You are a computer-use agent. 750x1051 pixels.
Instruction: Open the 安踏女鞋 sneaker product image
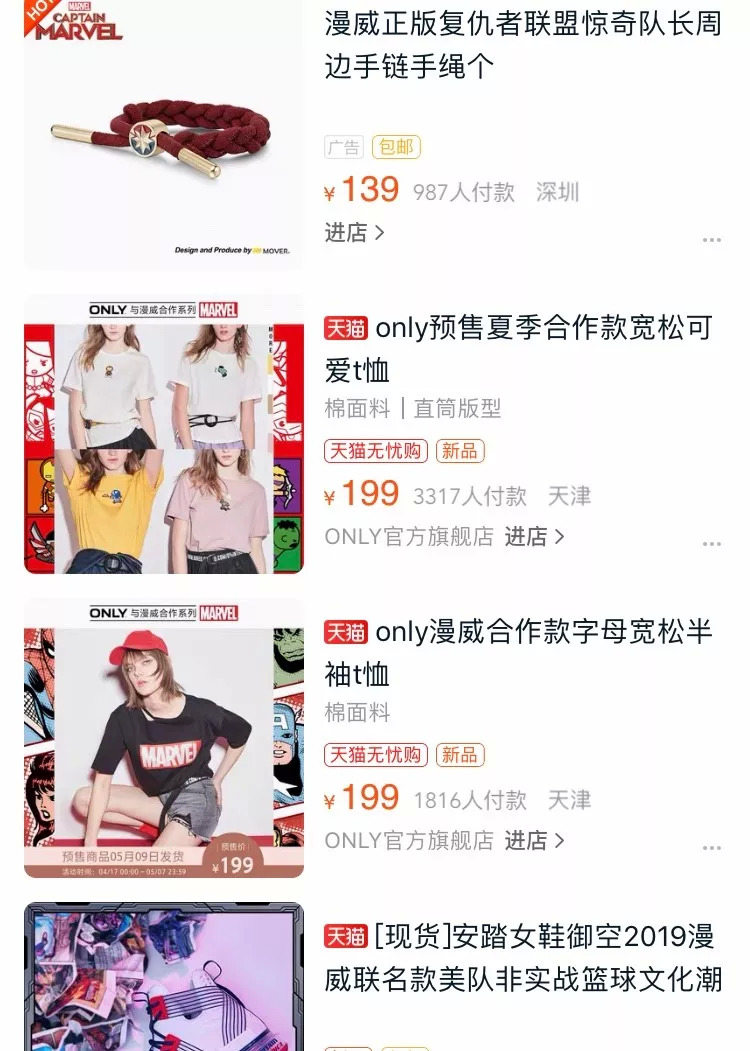(x=164, y=977)
